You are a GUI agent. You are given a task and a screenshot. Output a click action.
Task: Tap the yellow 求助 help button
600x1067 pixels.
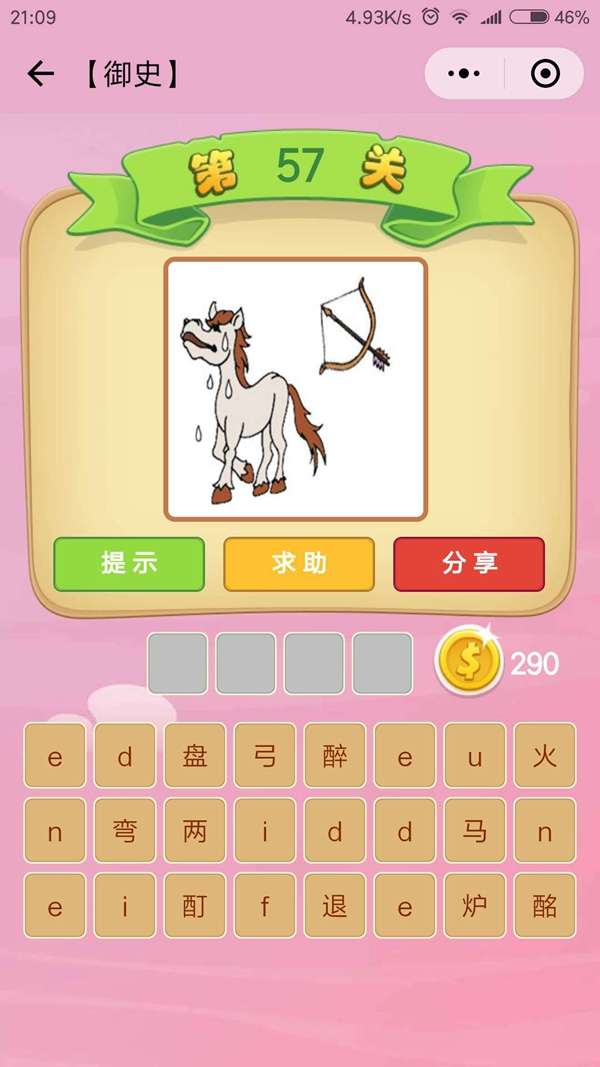[299, 563]
